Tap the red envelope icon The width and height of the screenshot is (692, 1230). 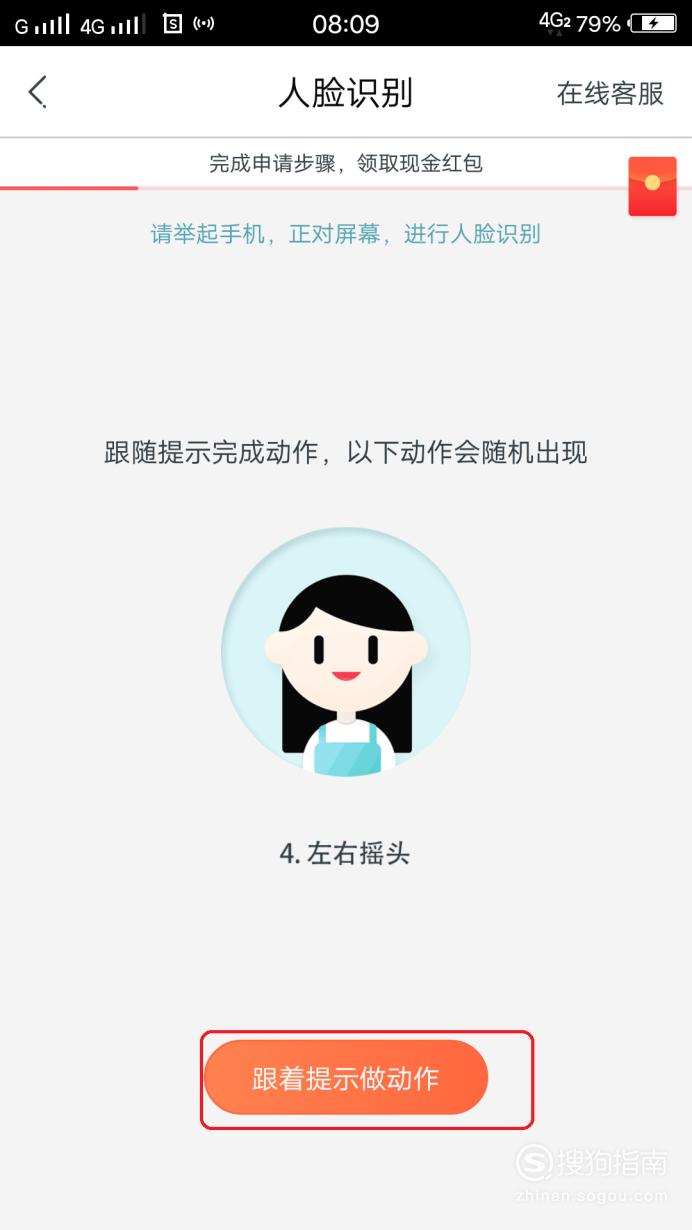pyautogui.click(x=652, y=186)
